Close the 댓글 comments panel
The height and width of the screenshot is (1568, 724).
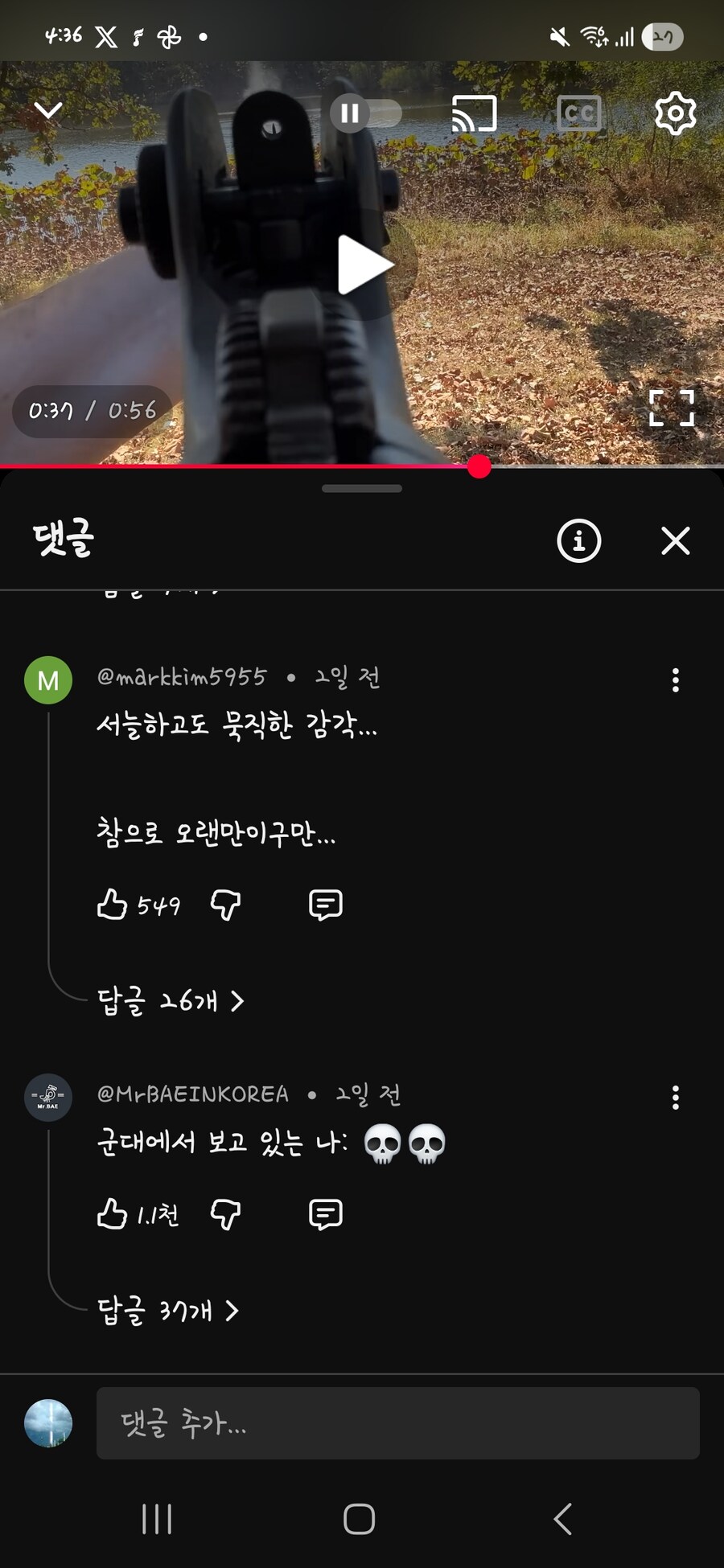[x=675, y=542]
